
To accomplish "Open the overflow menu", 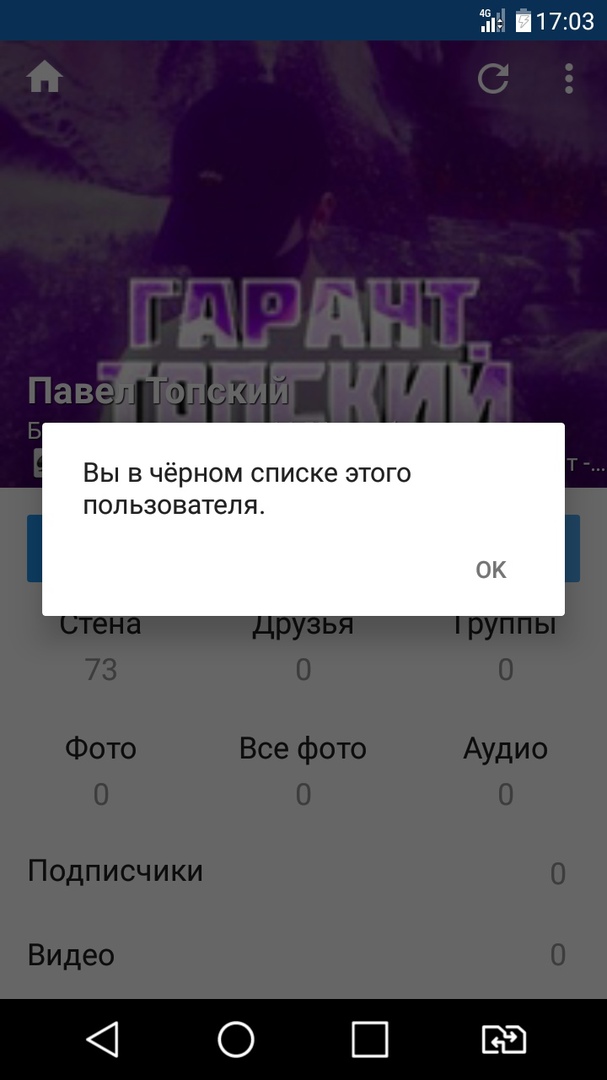I will (568, 78).
